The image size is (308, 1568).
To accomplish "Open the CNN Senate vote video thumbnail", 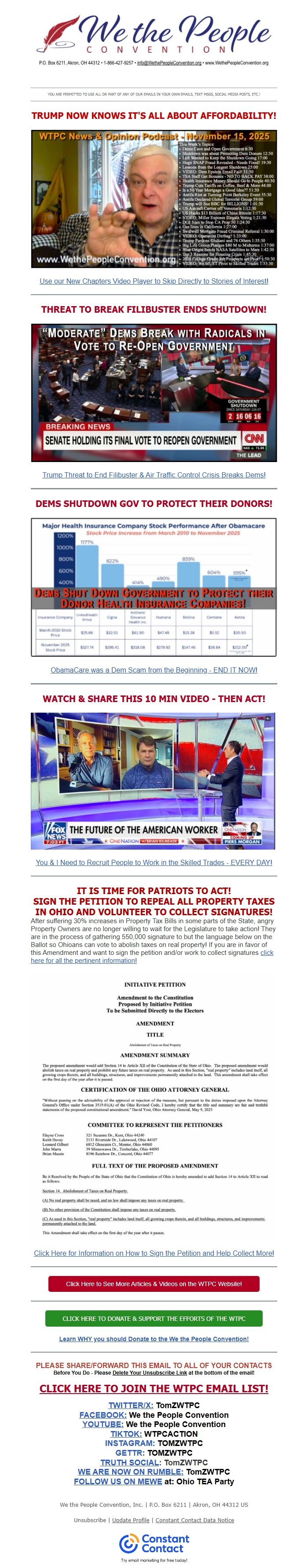I will (154, 392).
